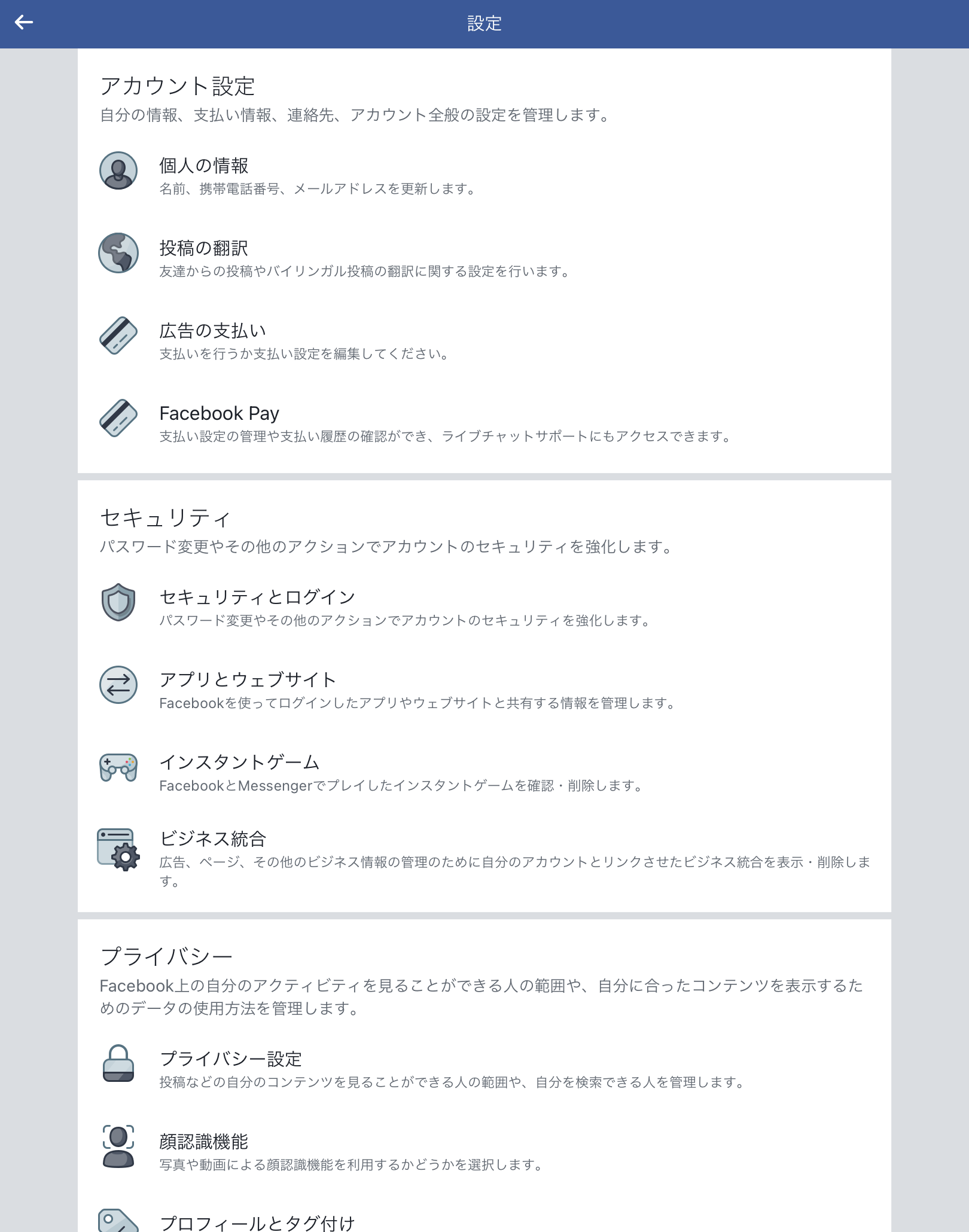Viewport: 969px width, 1232px height.
Task: Open 個人の情報 settings
Action: 203,166
